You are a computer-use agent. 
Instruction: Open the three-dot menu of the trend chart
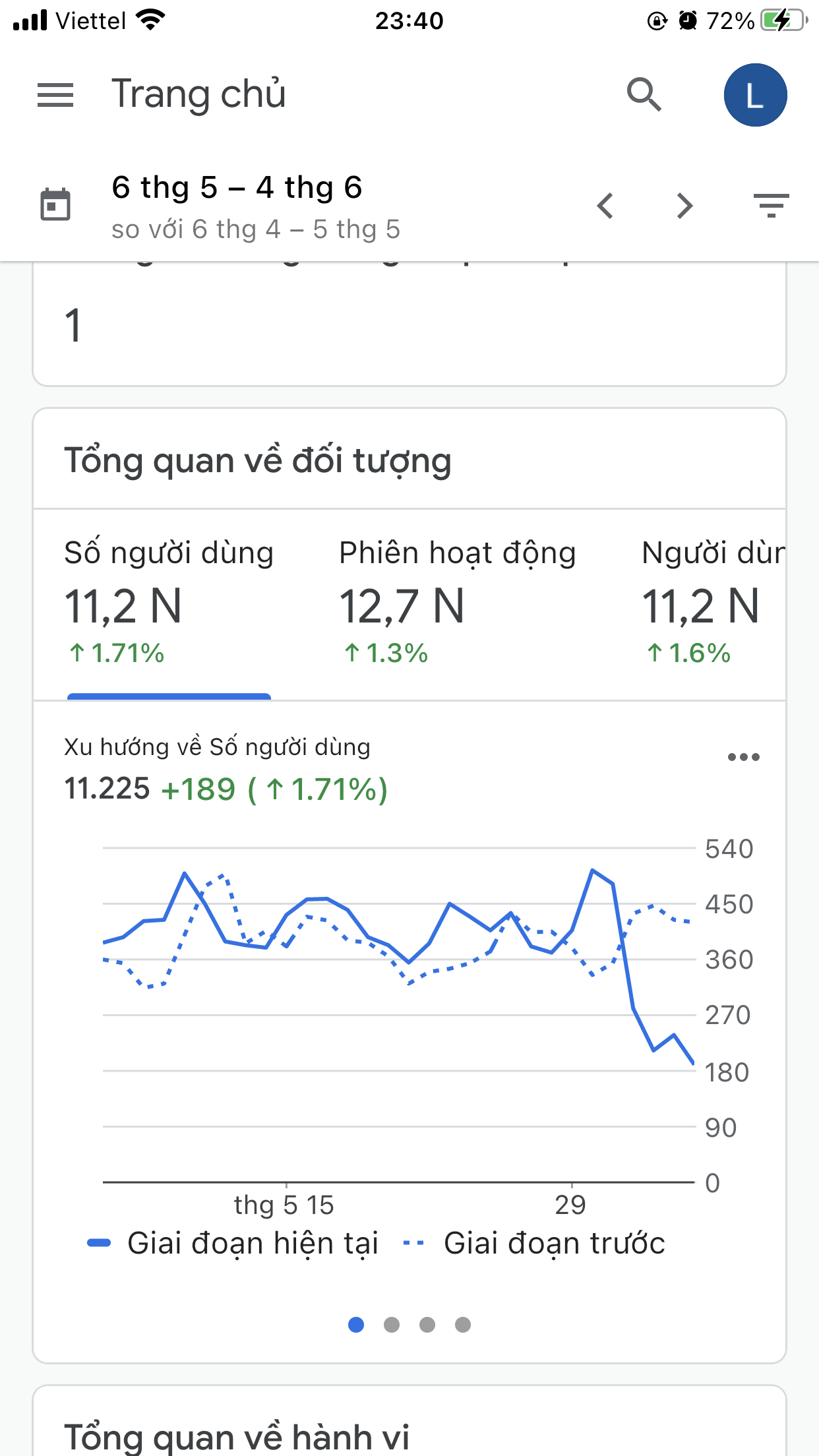point(743,757)
